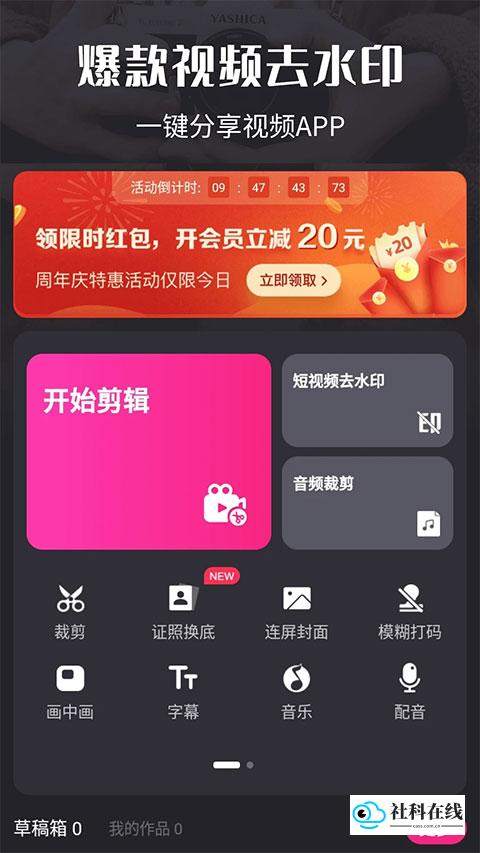480x853 pixels.
Task: Open 短视频去水印 watermark remover
Action: point(367,400)
